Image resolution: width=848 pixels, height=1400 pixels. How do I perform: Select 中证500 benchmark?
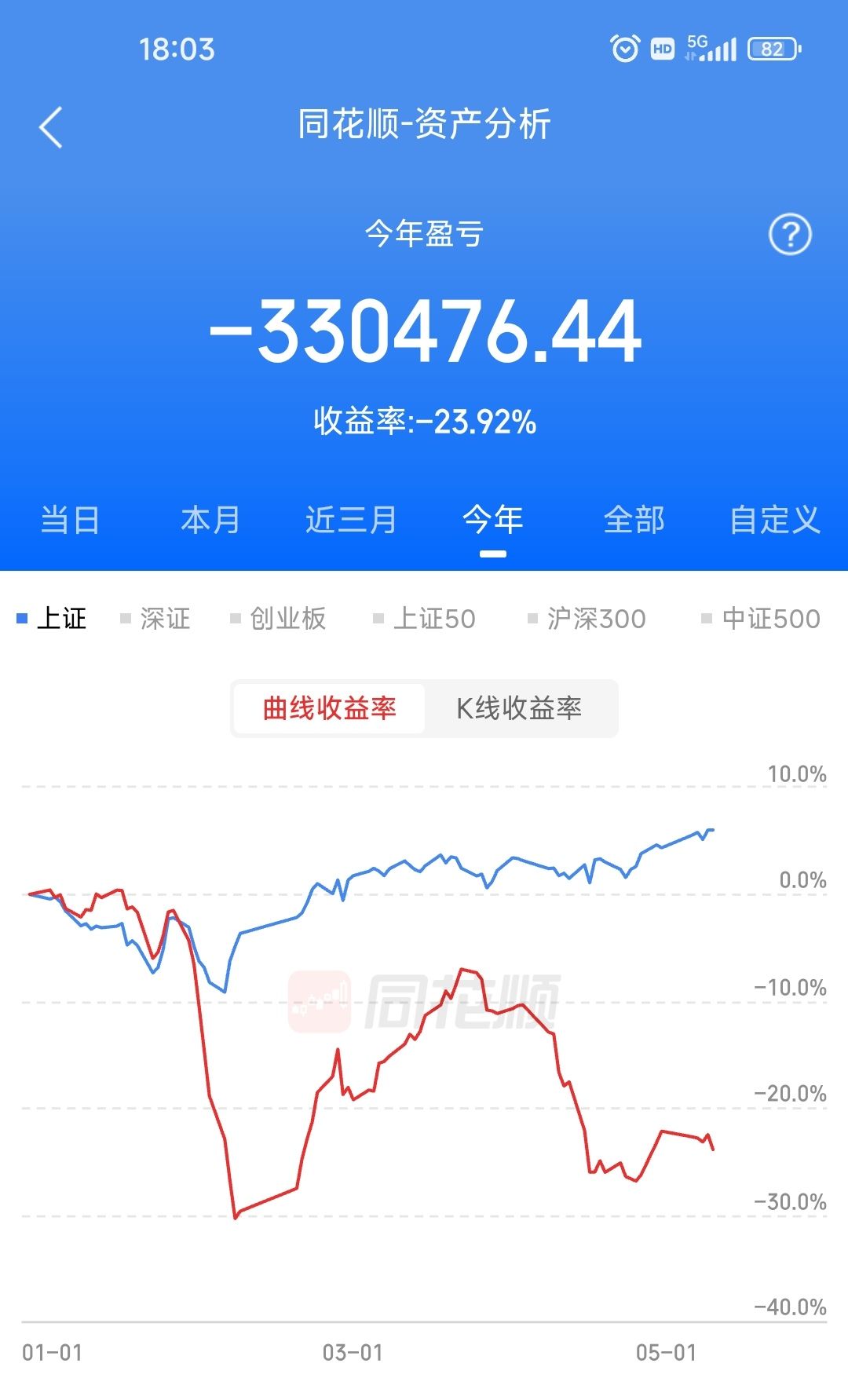[761, 619]
